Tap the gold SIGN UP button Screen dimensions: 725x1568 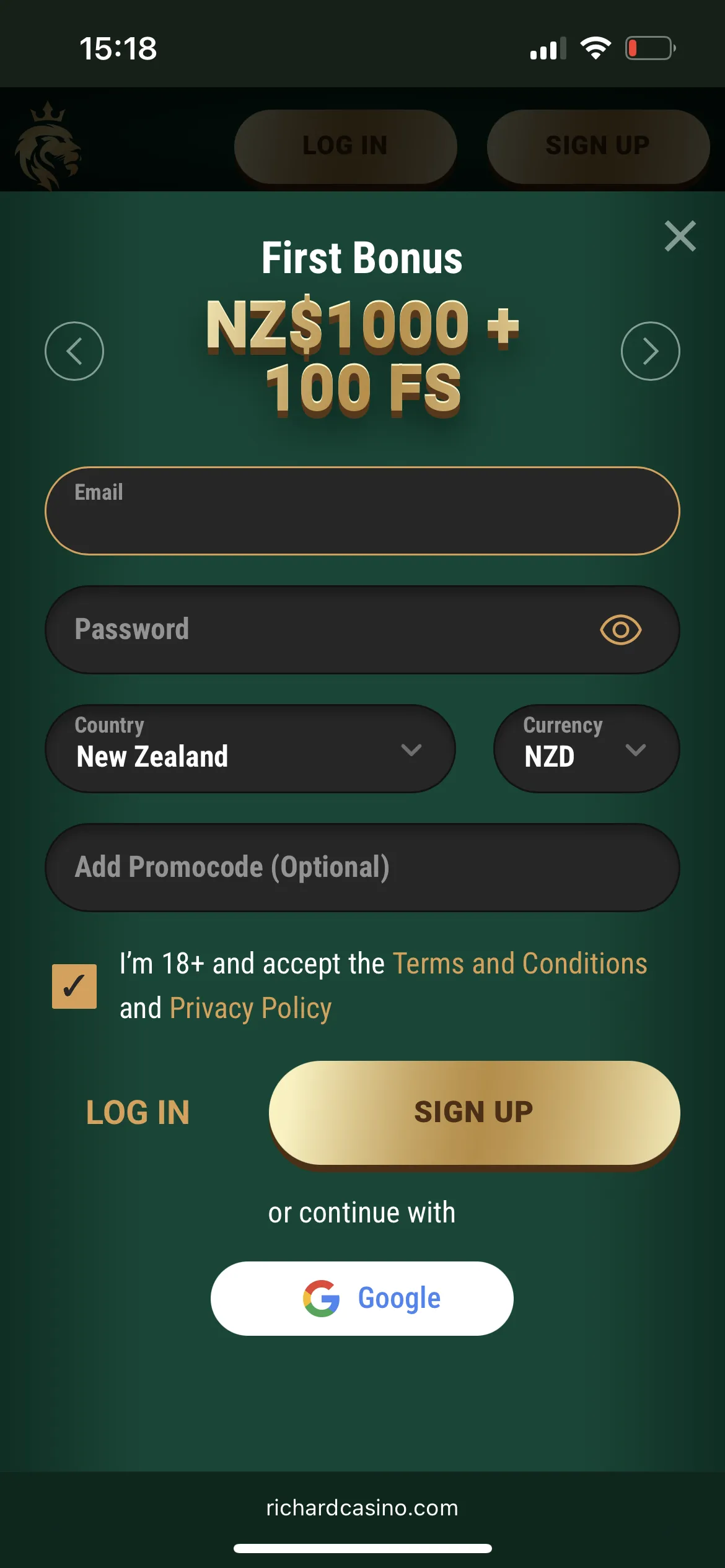pyautogui.click(x=474, y=1112)
